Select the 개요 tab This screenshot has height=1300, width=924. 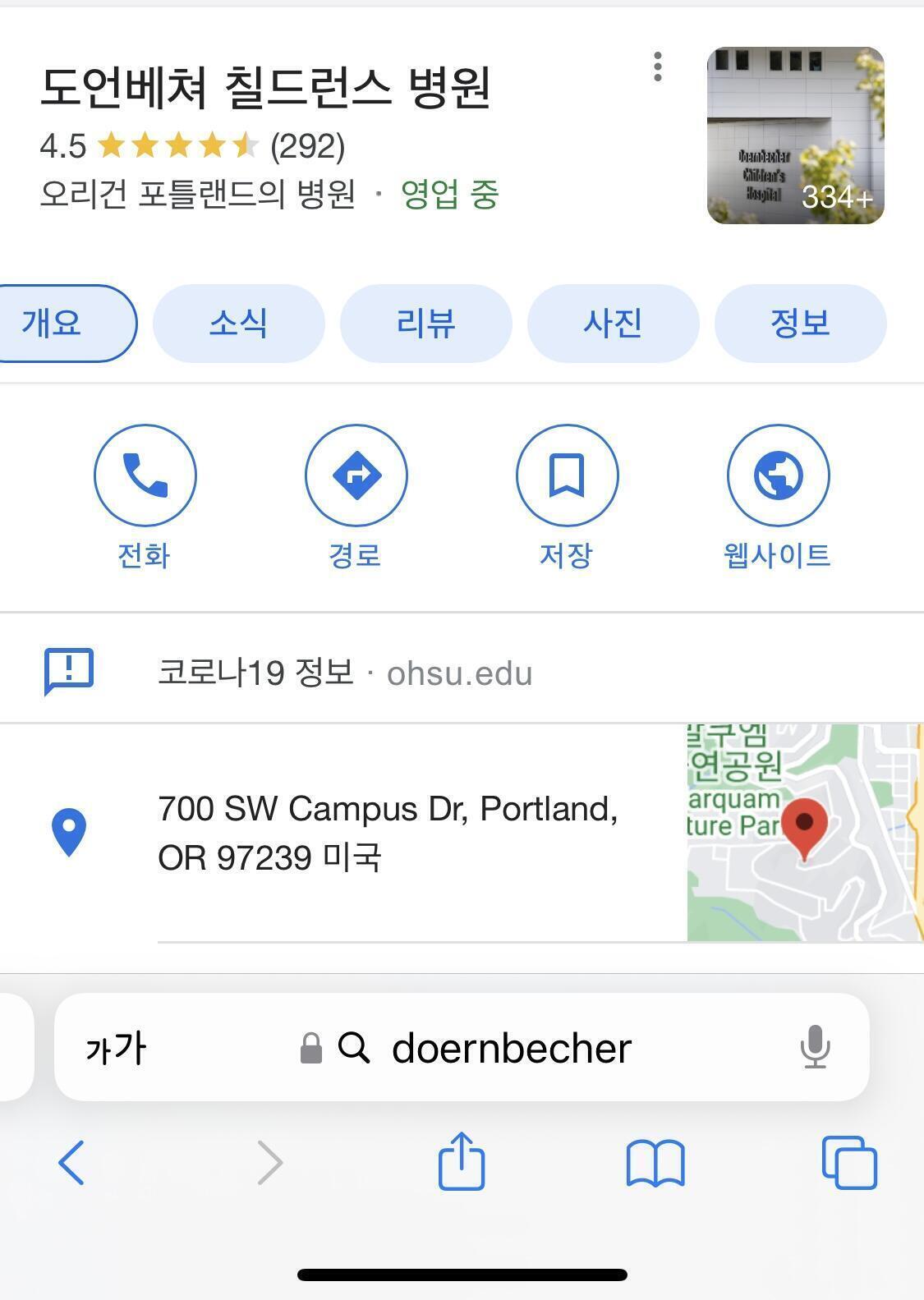click(59, 323)
